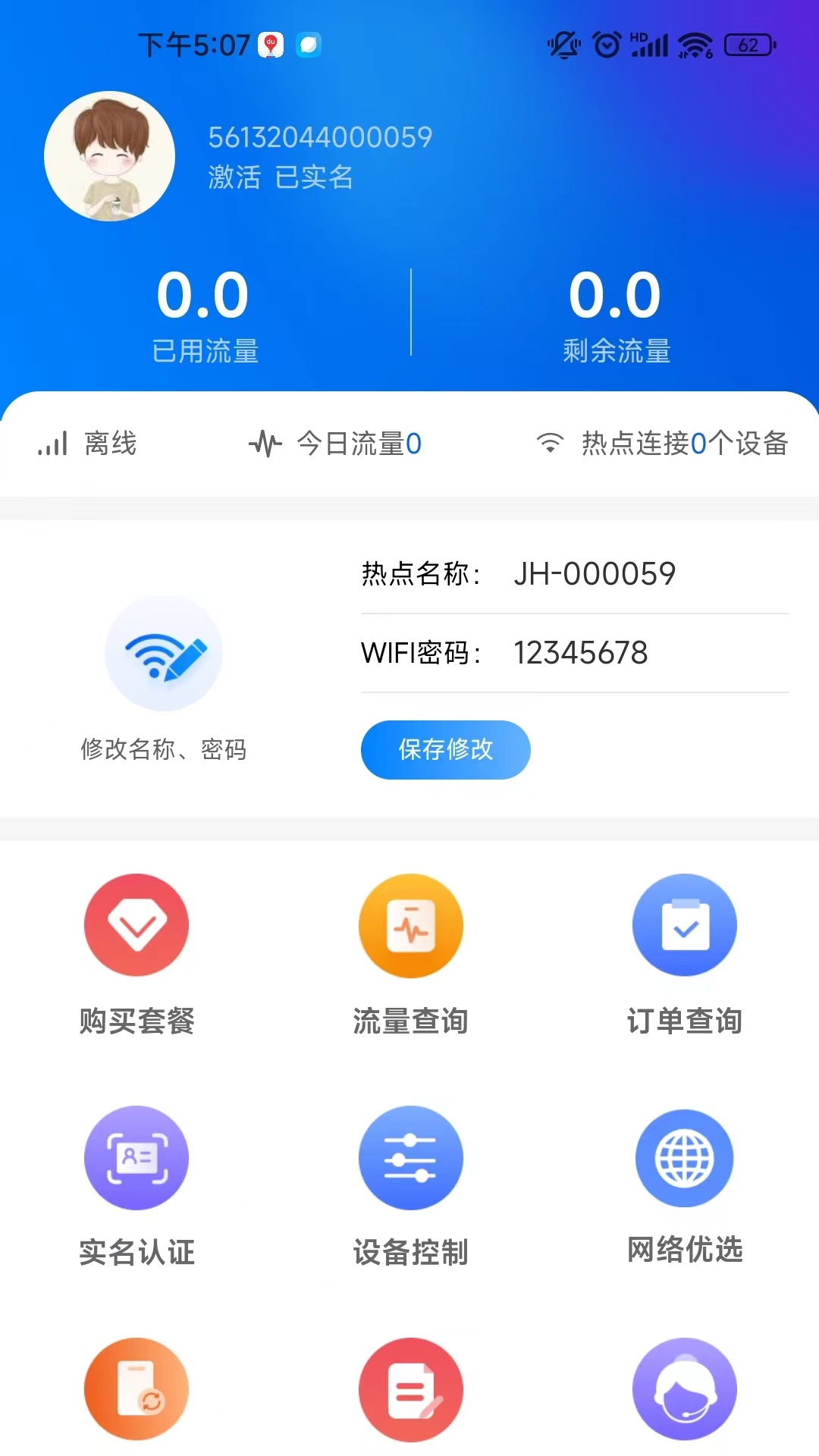The image size is (819, 1456).
Task: Tap the orange phone refresh icon
Action: click(136, 1389)
